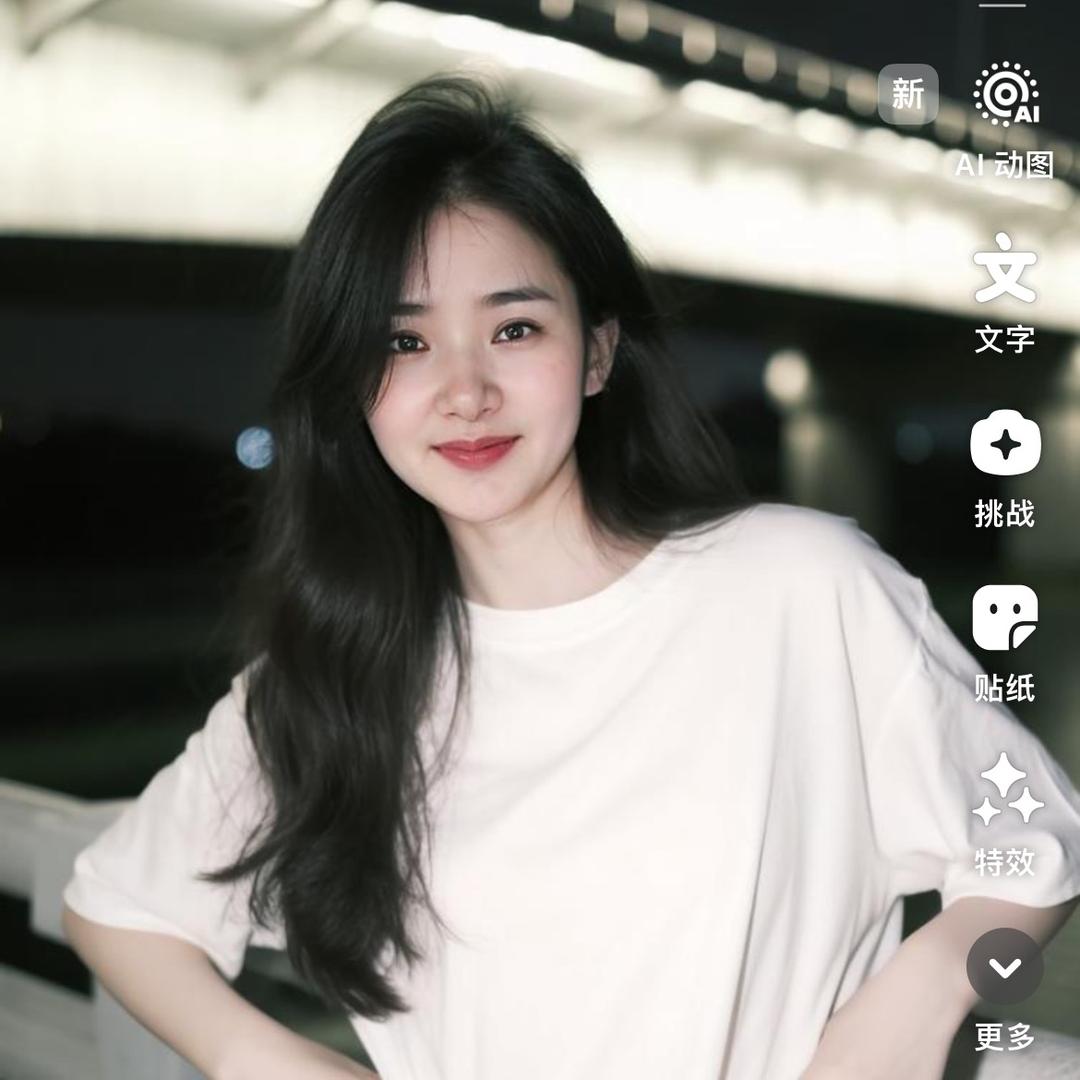Open the AI 动图 tool
This screenshot has height=1080, width=1080.
tap(1005, 97)
